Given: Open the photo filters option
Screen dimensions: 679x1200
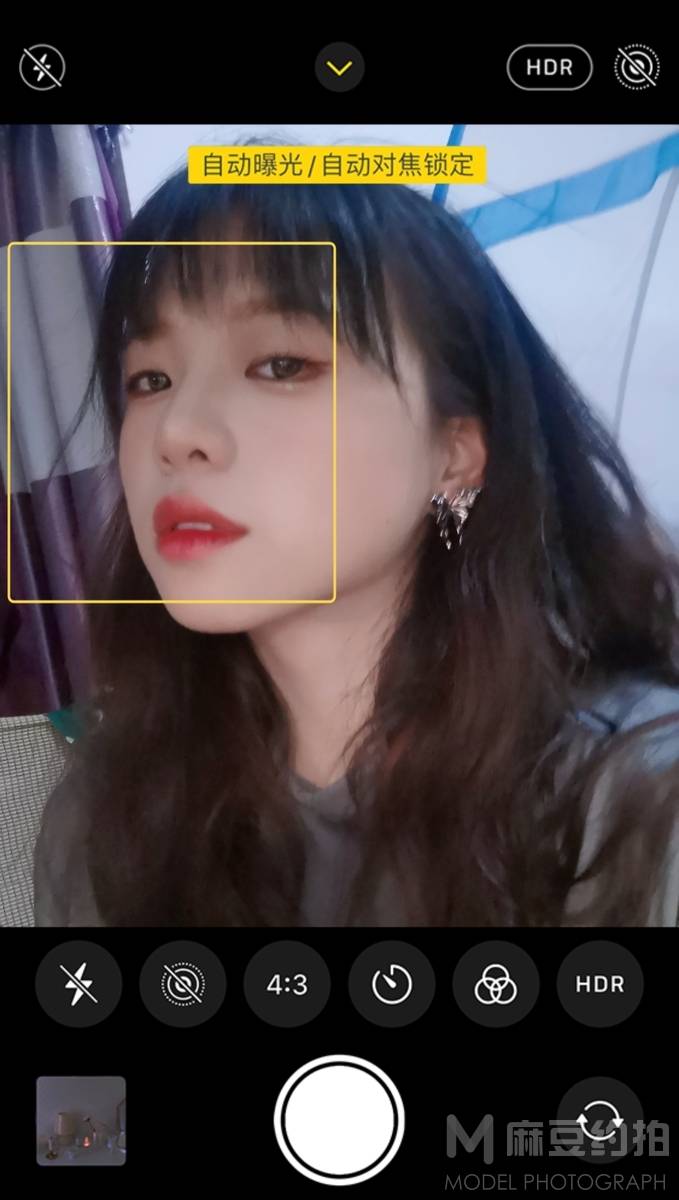Looking at the screenshot, I should pyautogui.click(x=496, y=984).
